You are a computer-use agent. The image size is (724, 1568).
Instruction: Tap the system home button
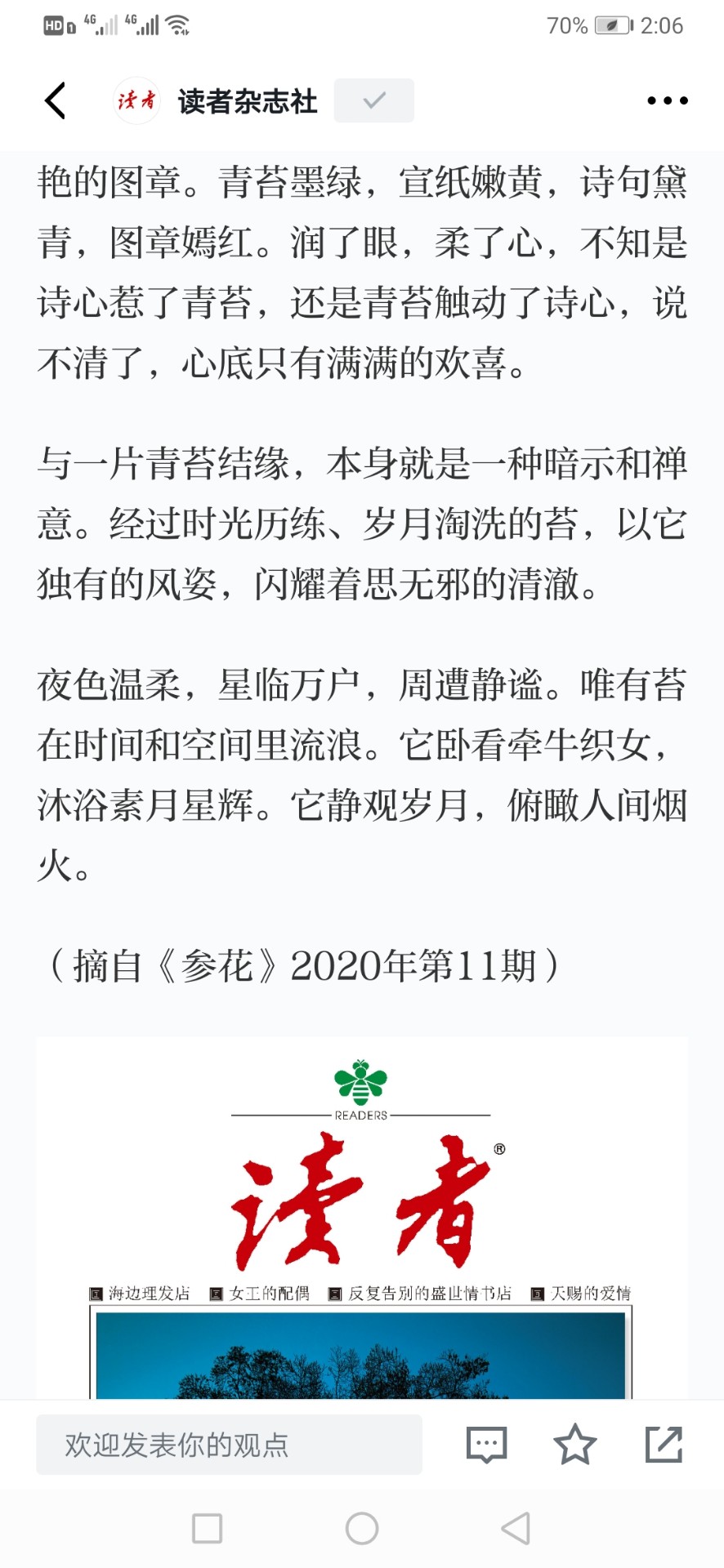click(x=362, y=1528)
